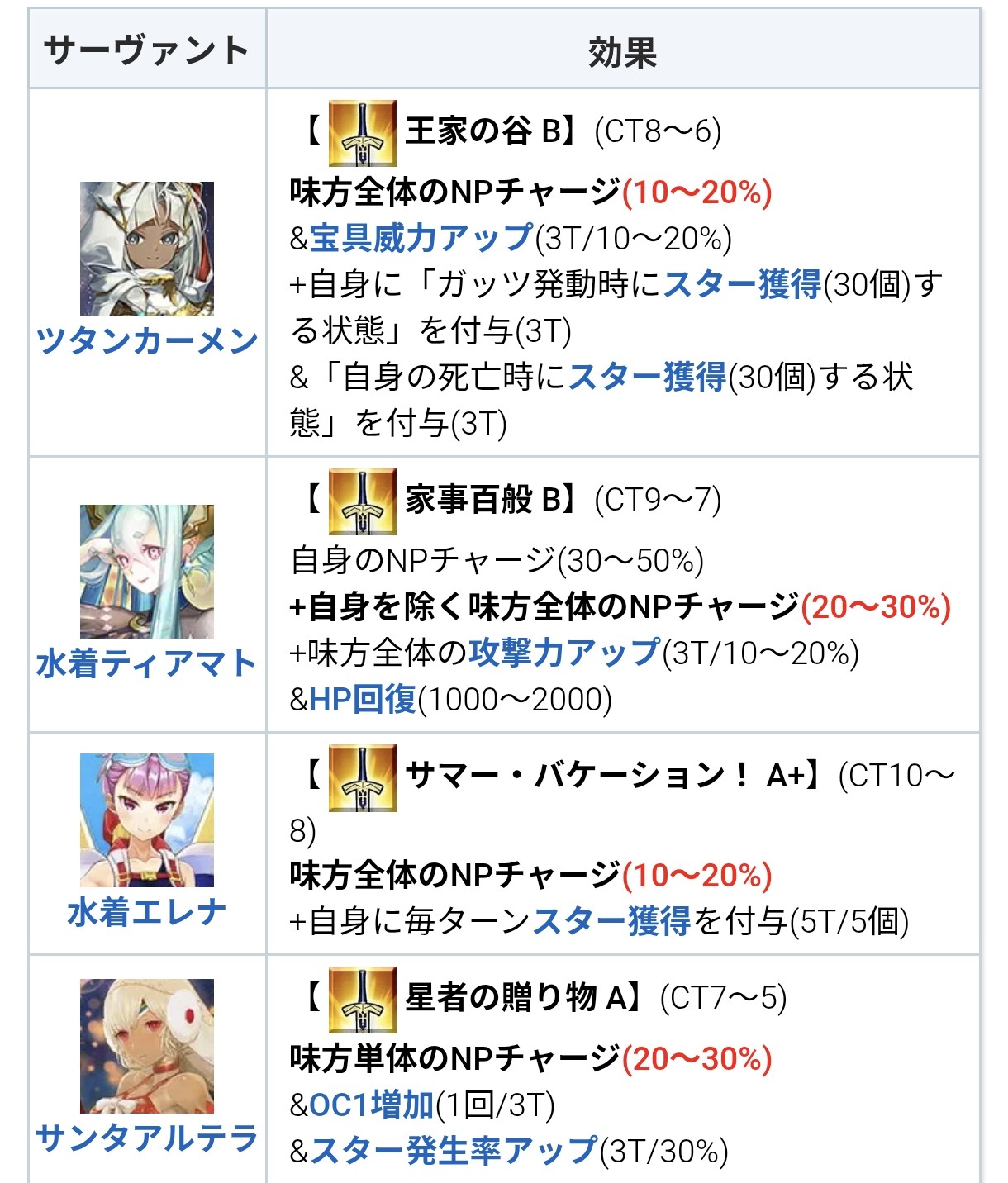Open the 水着ティアマト servant link

147,663
